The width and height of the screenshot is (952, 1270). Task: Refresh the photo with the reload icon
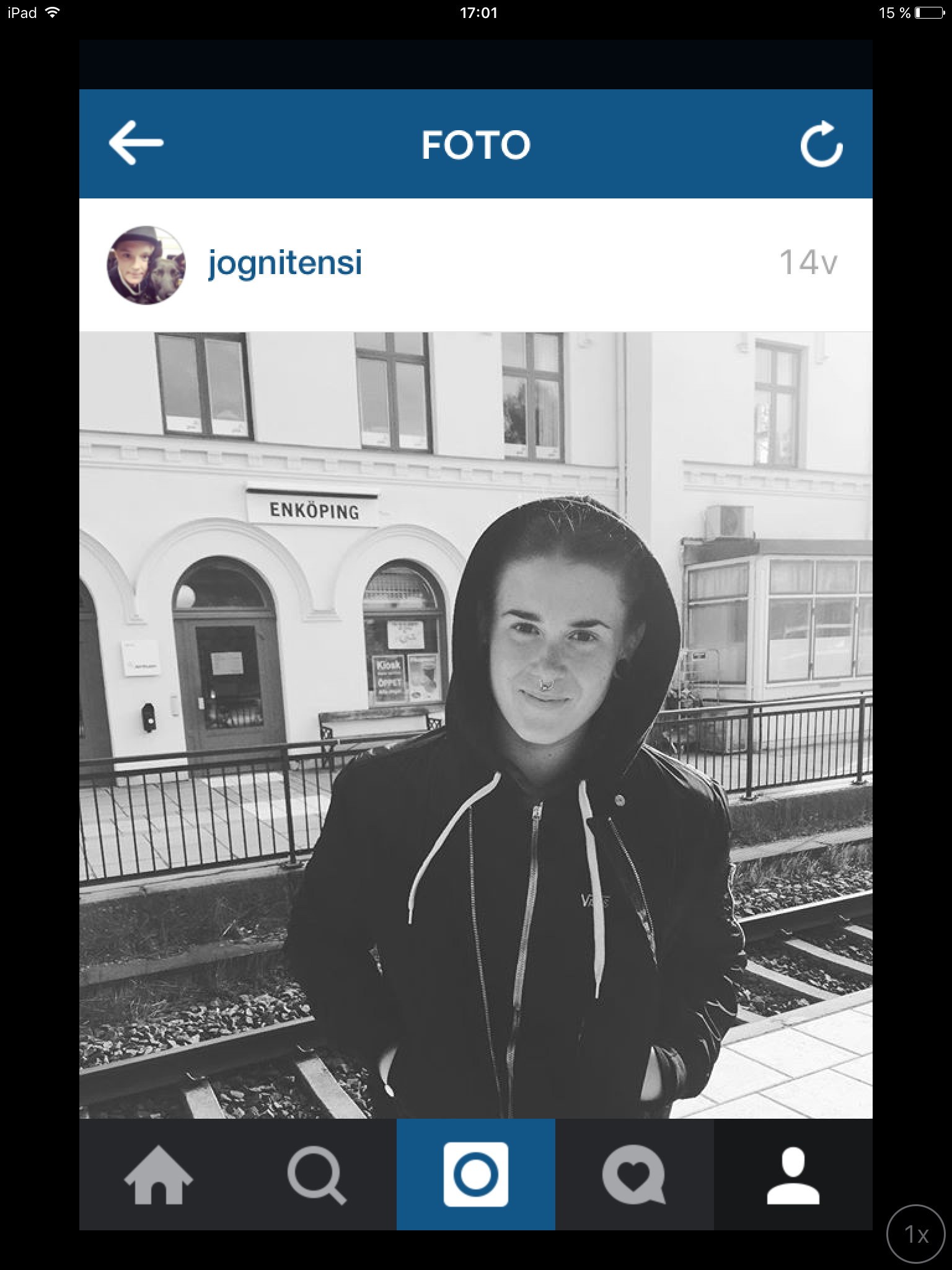[x=821, y=145]
